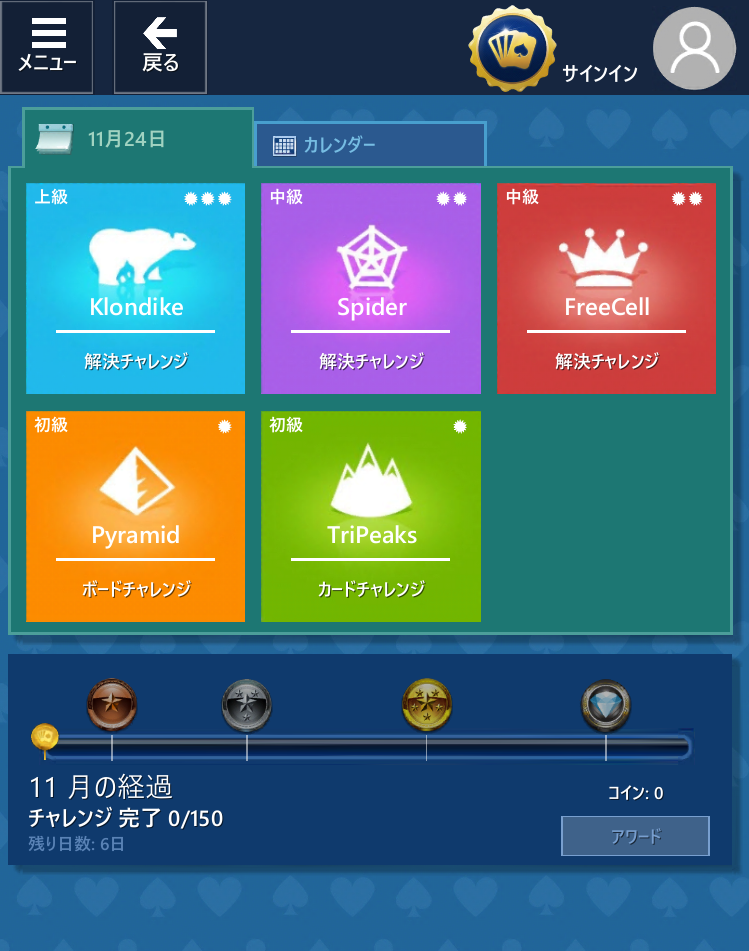
Task: Tap the silver star badge
Action: click(x=246, y=706)
